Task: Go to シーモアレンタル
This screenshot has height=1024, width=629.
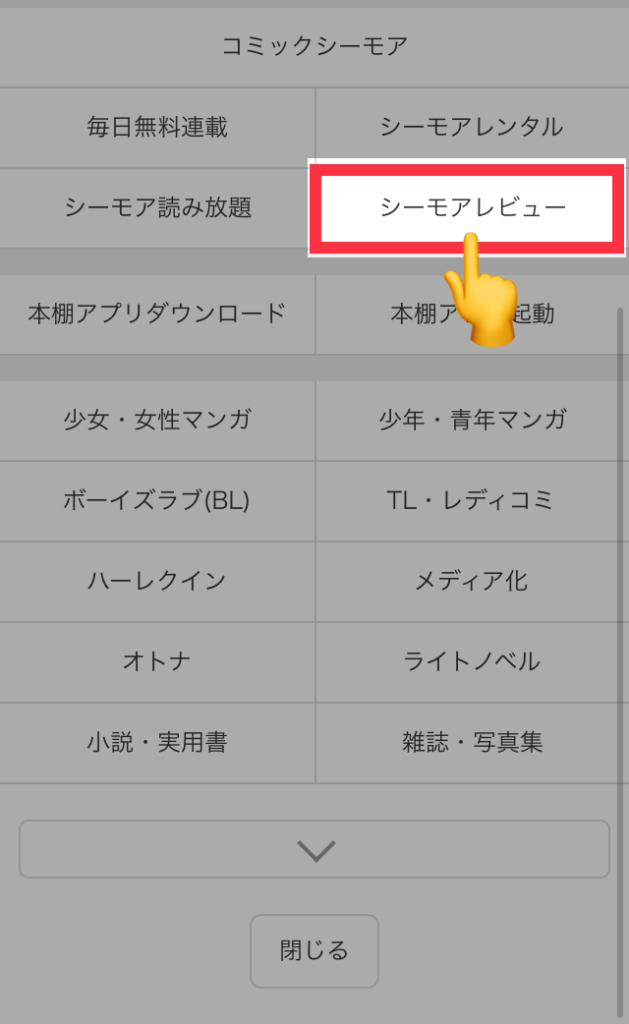Action: click(472, 127)
